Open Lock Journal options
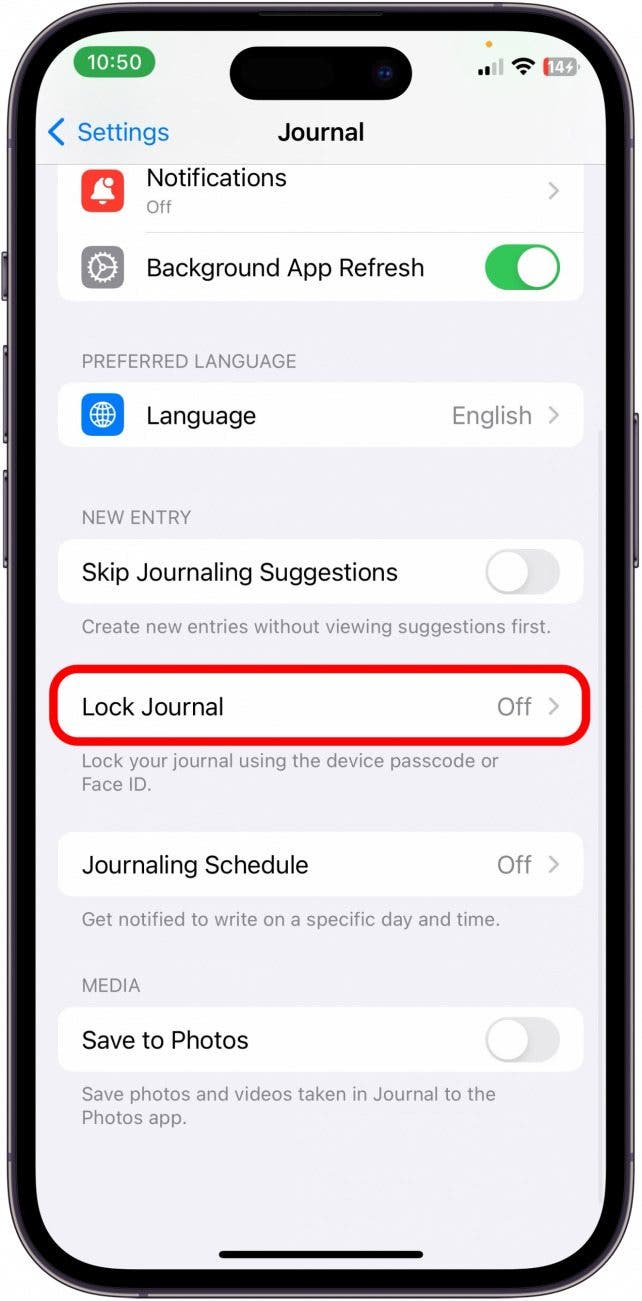 click(320, 707)
